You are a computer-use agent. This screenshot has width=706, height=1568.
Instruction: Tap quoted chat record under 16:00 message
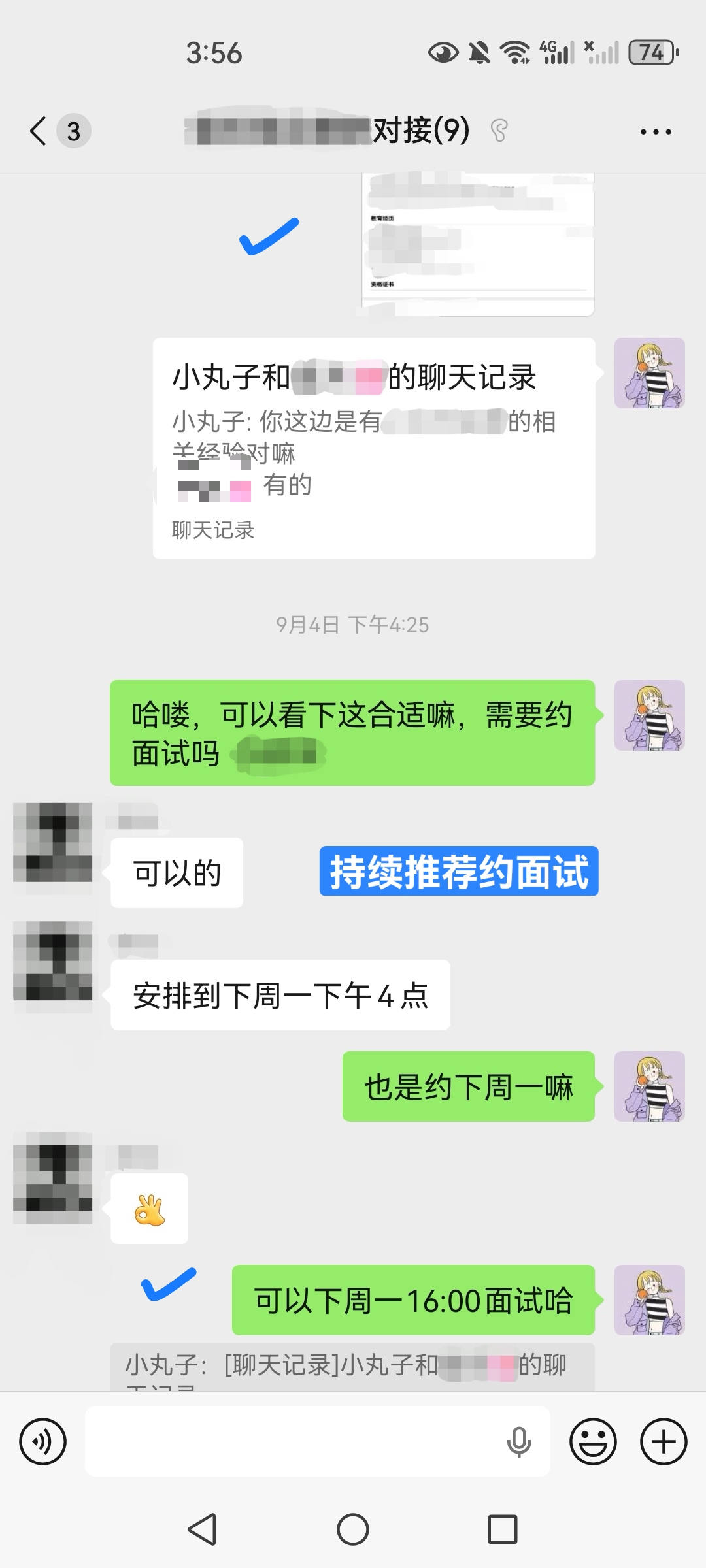[x=352, y=1366]
